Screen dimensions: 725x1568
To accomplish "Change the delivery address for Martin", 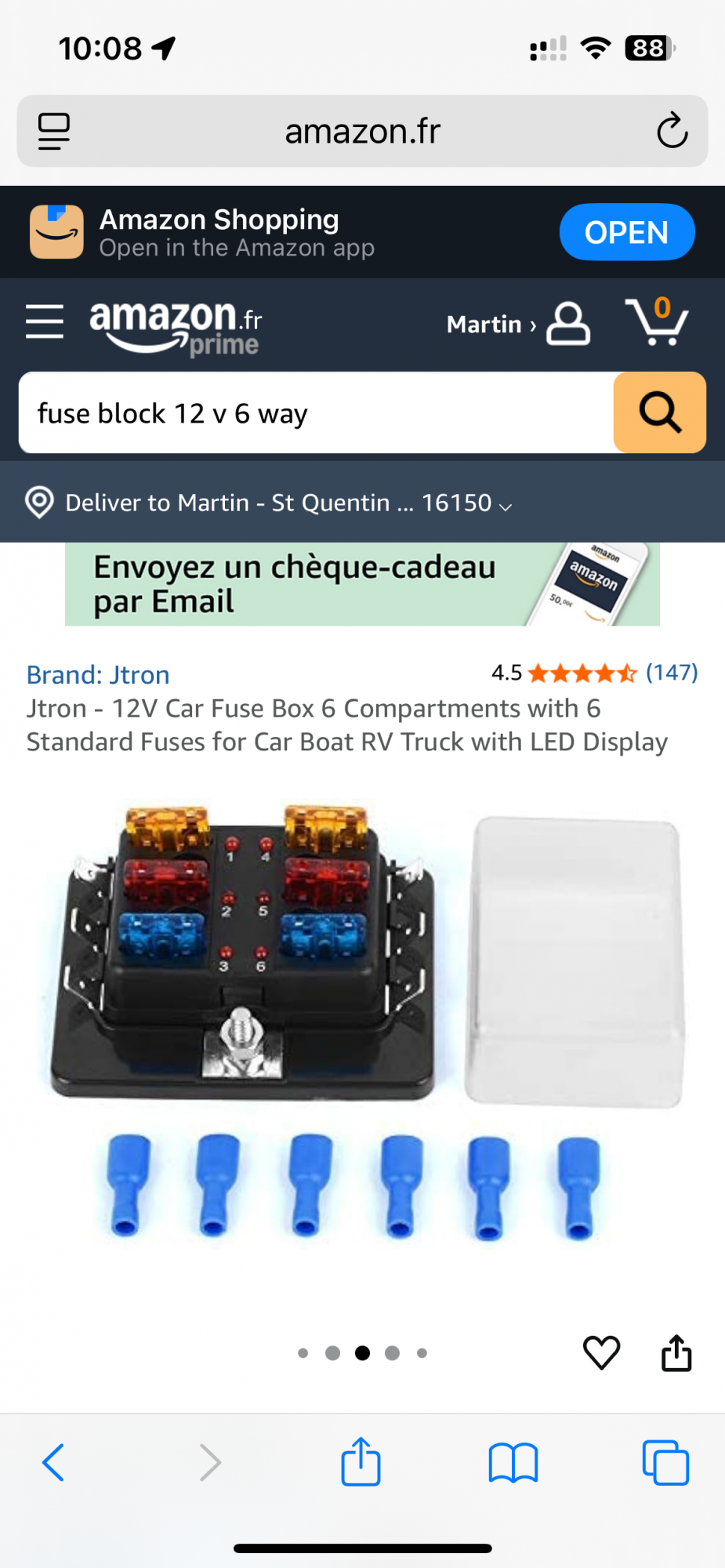I will 266,503.
